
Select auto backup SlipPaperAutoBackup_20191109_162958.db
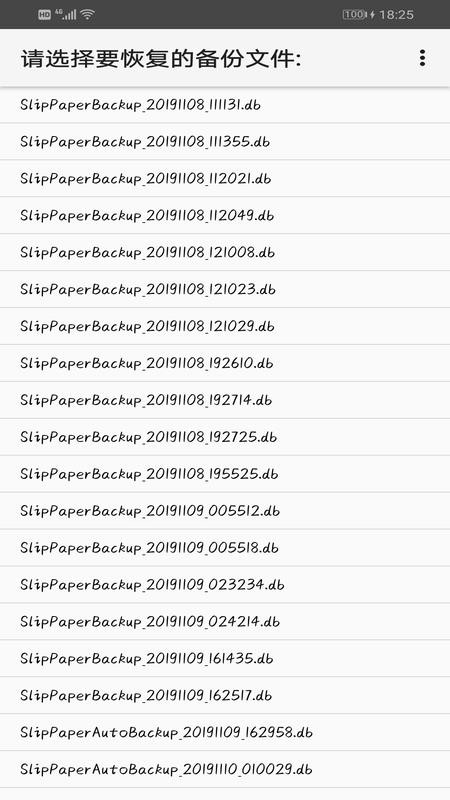point(225,733)
